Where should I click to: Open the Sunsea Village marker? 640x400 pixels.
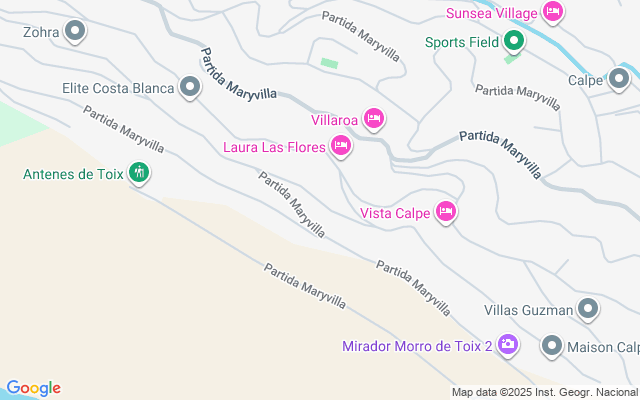(x=552, y=13)
